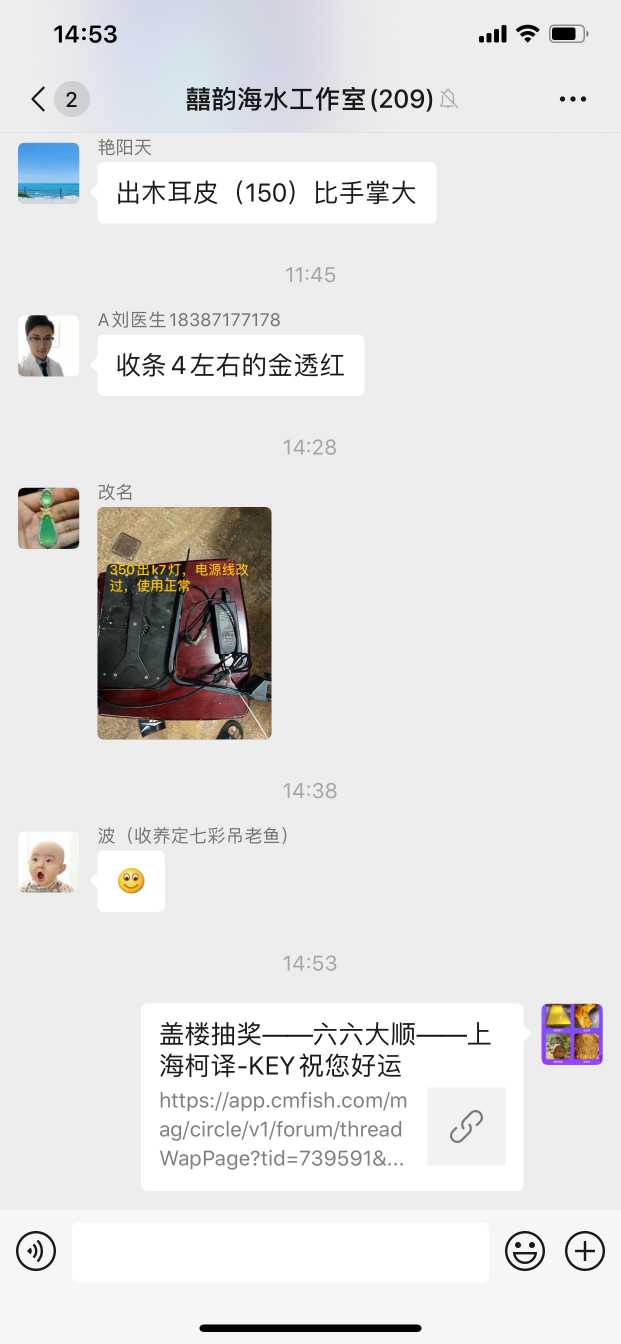This screenshot has width=621, height=1344.
Task: Switch to voice message input
Action: coord(36,1251)
